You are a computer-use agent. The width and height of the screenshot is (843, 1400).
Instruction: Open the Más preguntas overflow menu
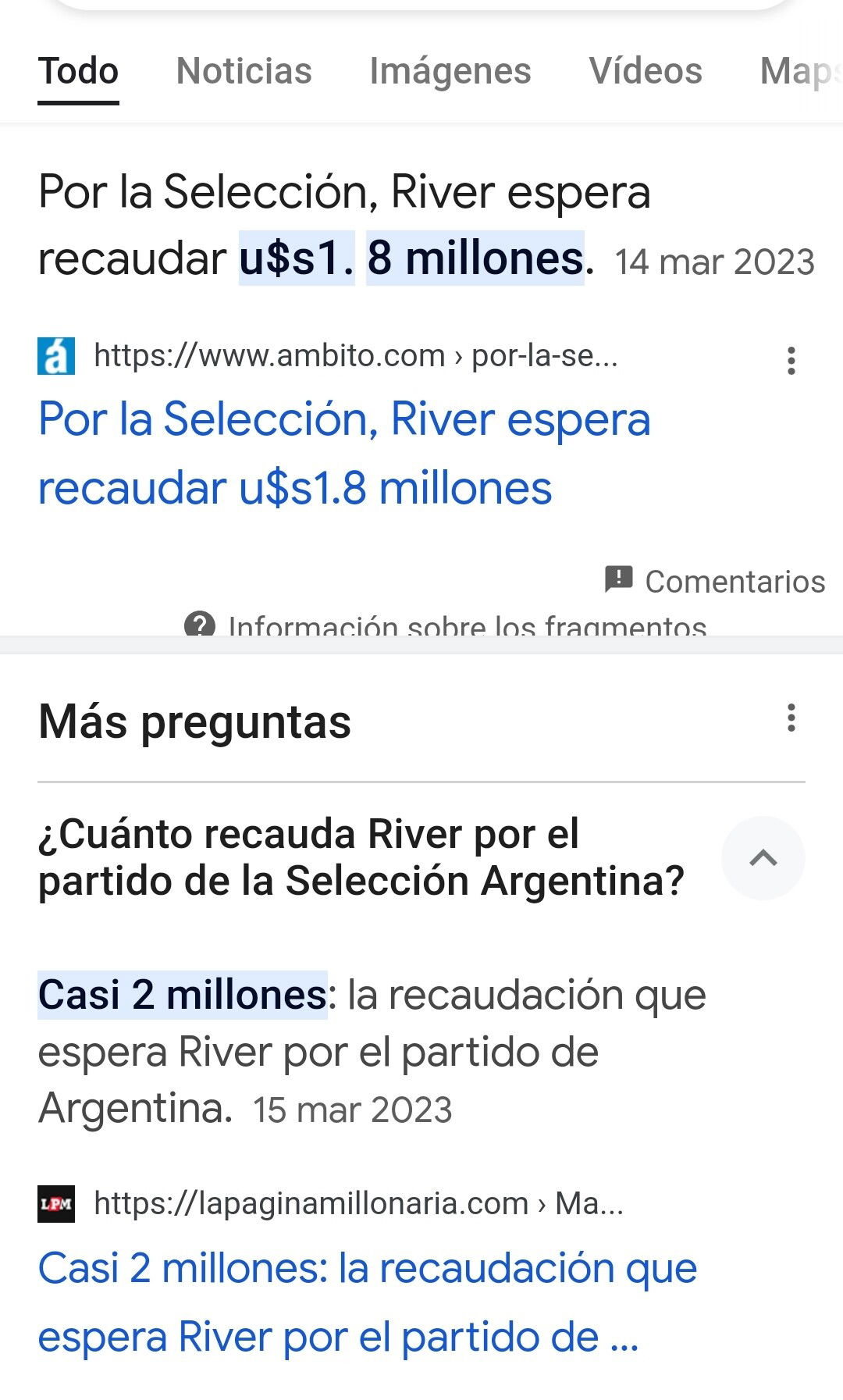(x=791, y=718)
